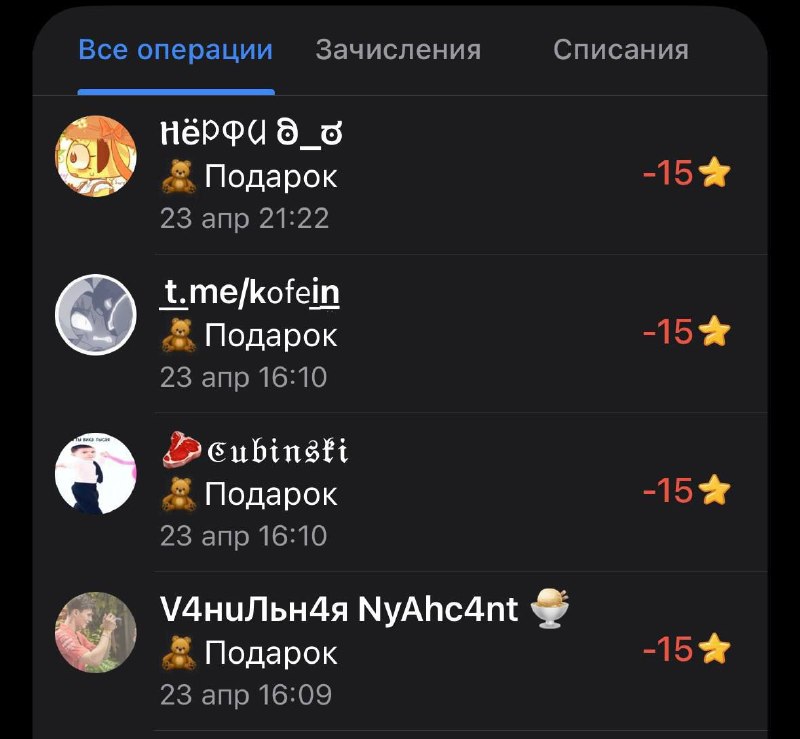Open the Cubinski gift transaction
800x739 pixels.
[x=400, y=492]
